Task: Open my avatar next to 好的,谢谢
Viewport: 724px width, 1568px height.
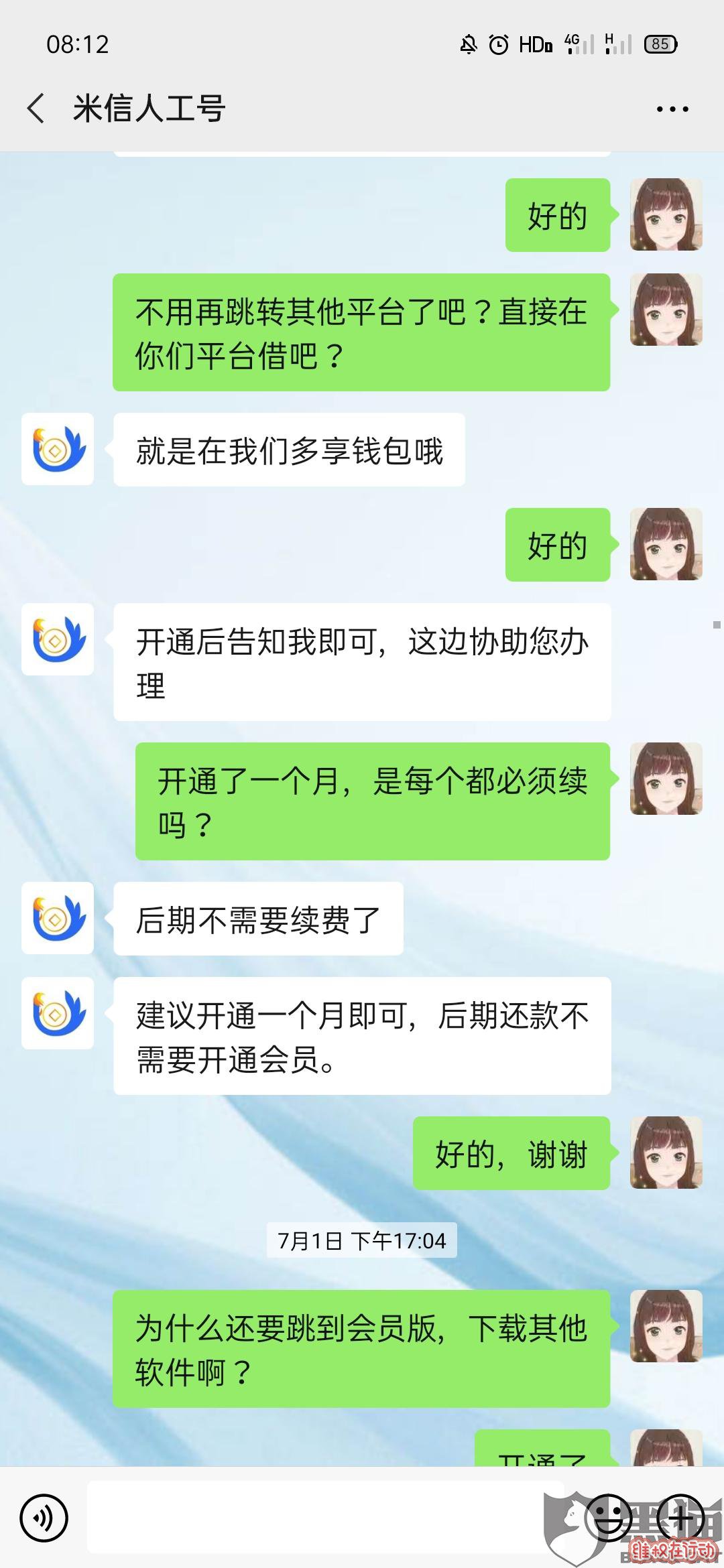Action: (666, 1153)
